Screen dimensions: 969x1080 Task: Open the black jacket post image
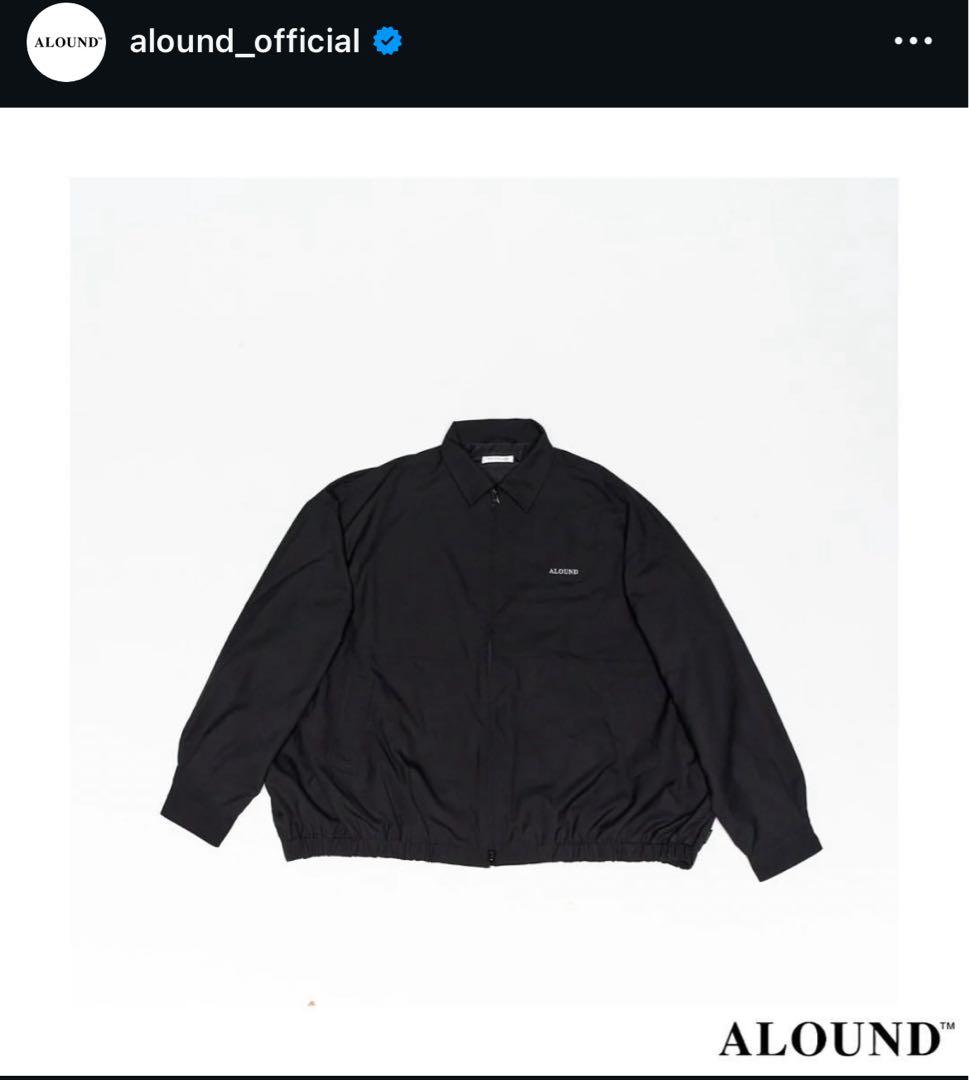[484, 590]
